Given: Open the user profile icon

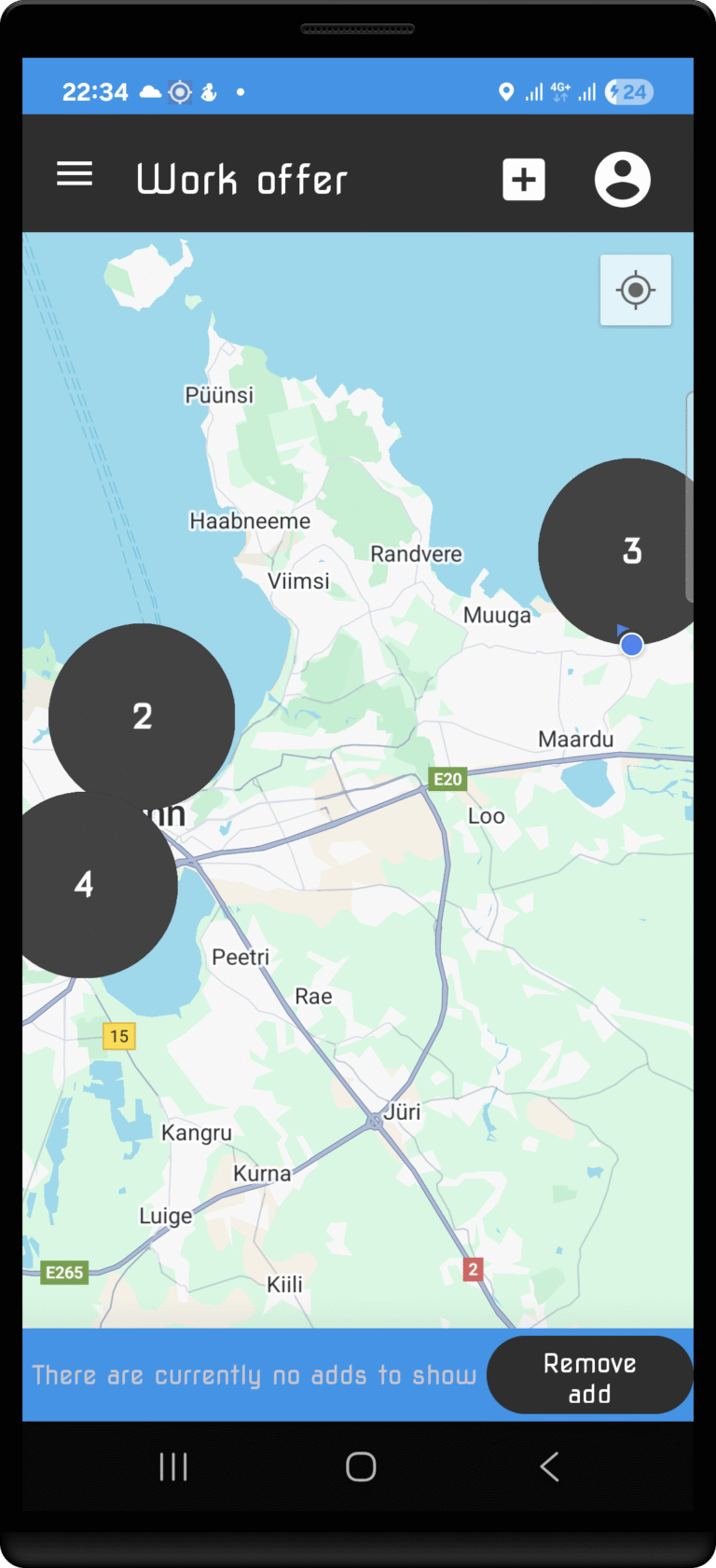Looking at the screenshot, I should pos(623,179).
